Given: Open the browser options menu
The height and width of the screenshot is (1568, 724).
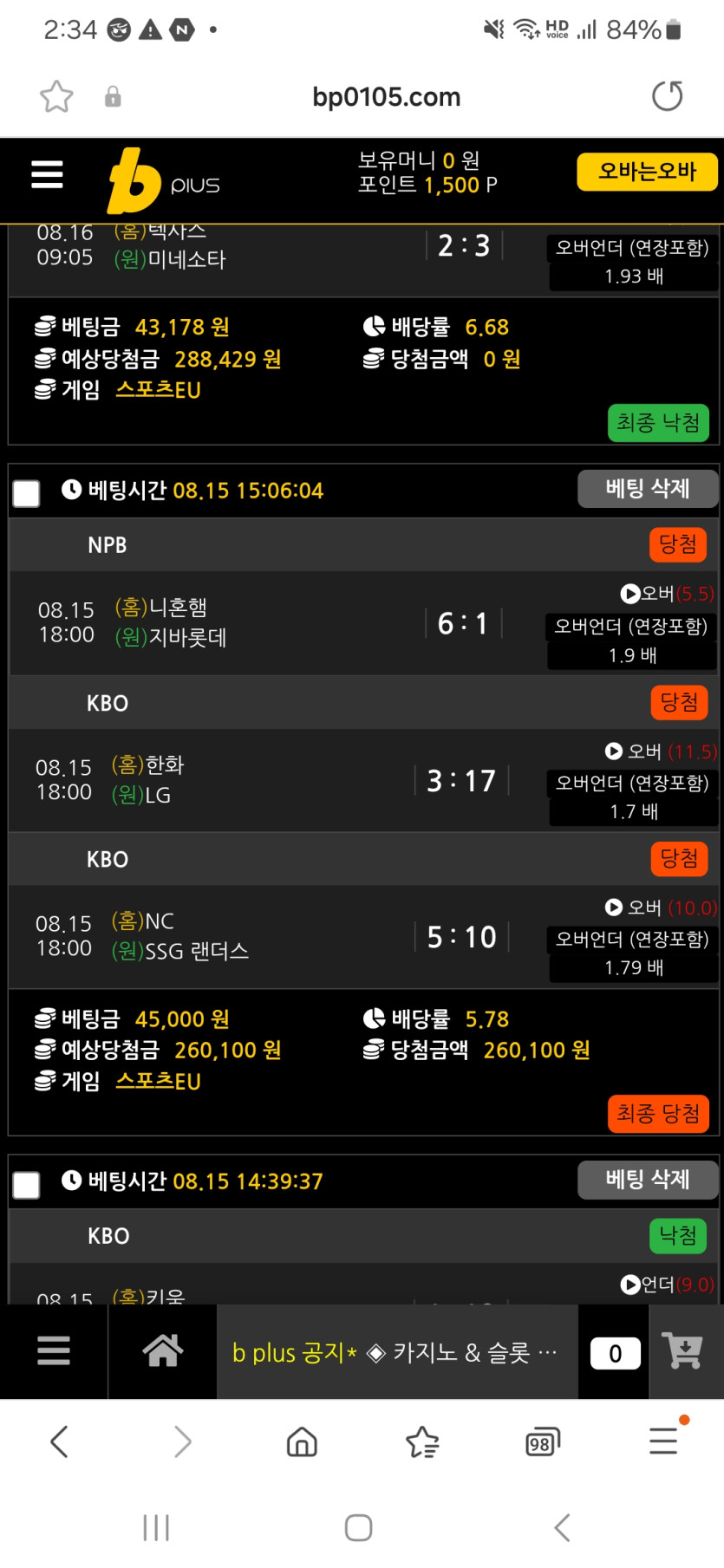Looking at the screenshot, I should tap(663, 1441).
